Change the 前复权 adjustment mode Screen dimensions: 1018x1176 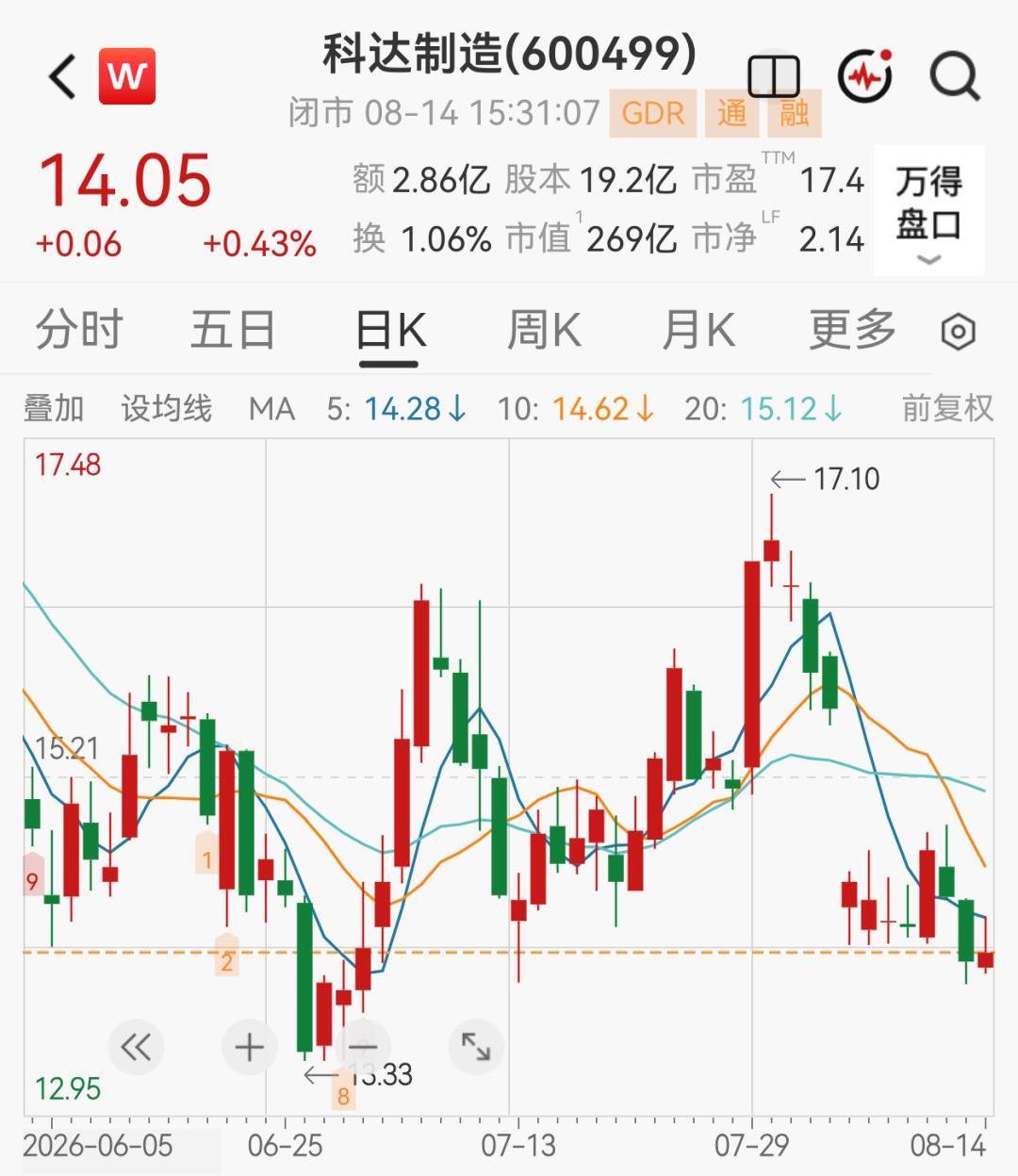(947, 409)
